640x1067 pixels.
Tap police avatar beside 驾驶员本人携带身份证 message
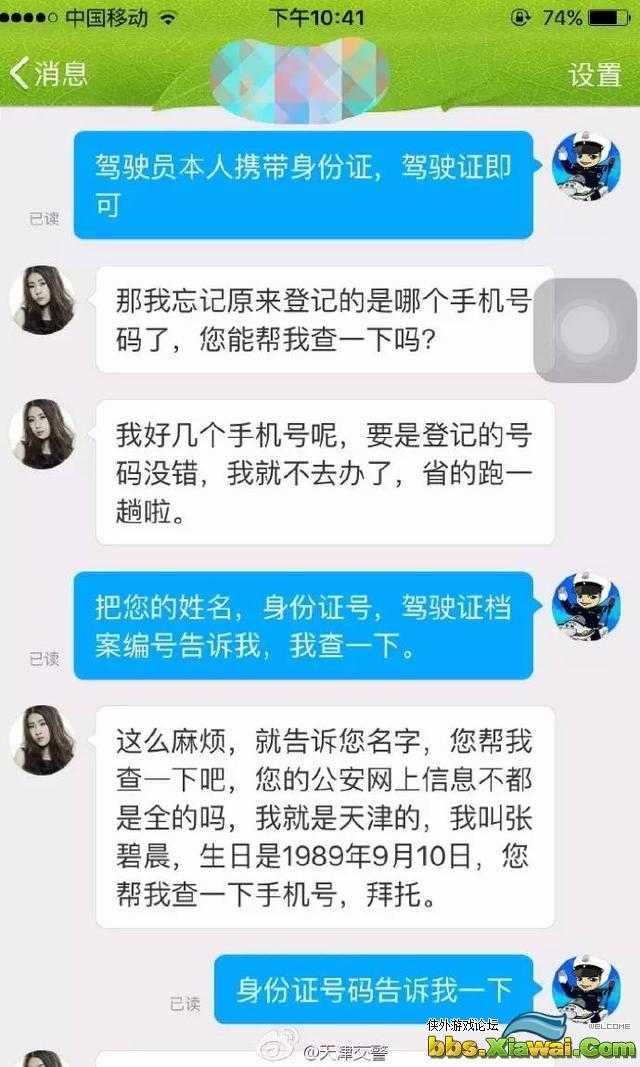point(587,165)
